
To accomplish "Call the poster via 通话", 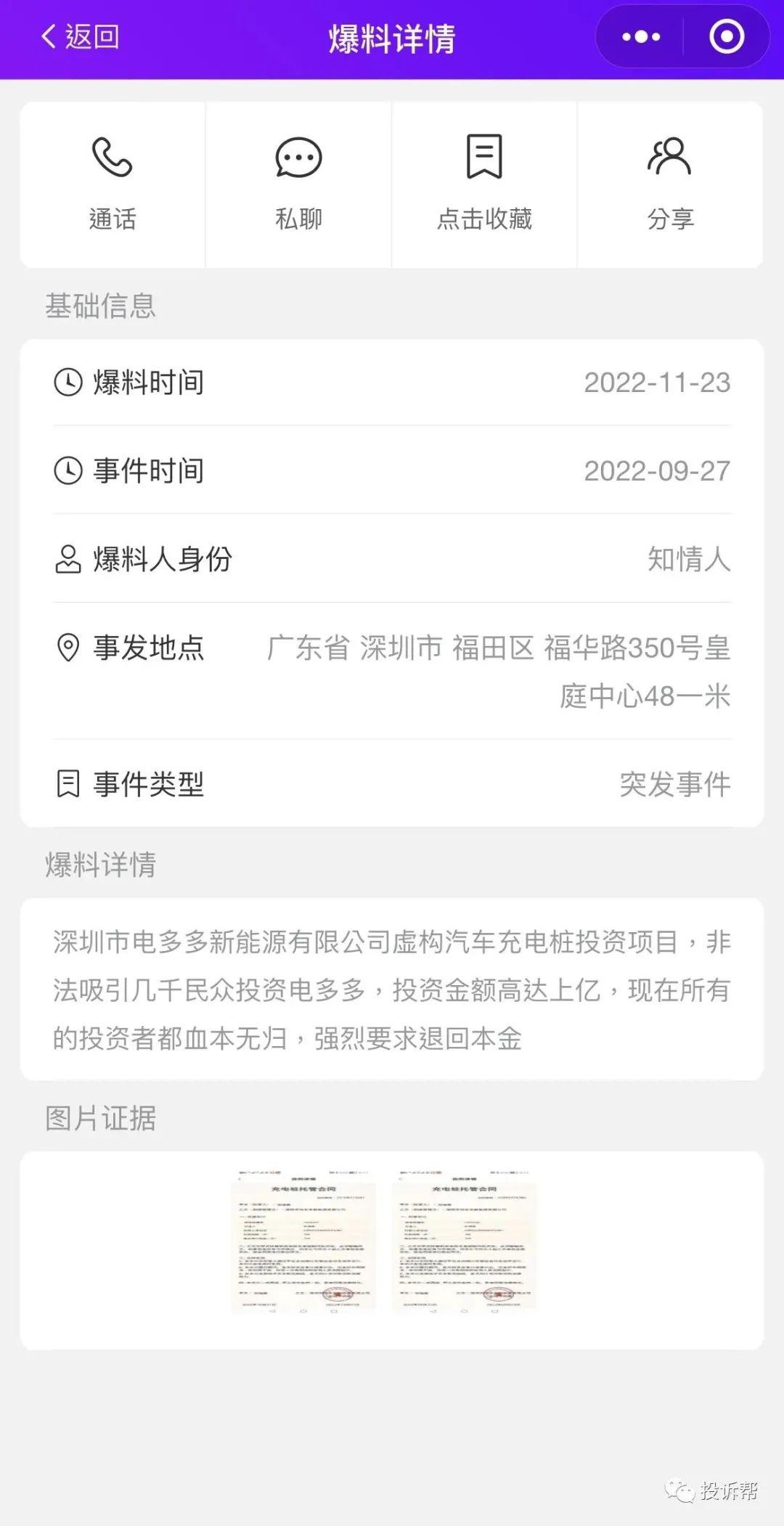I will click(x=113, y=184).
